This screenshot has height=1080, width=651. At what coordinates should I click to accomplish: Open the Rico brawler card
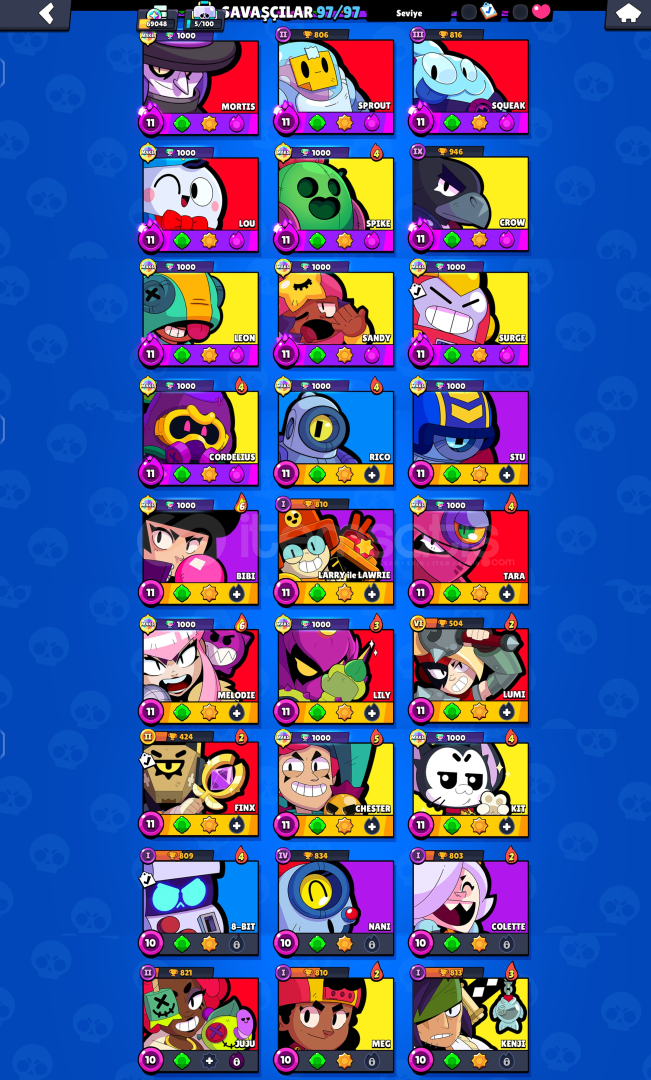click(336, 425)
